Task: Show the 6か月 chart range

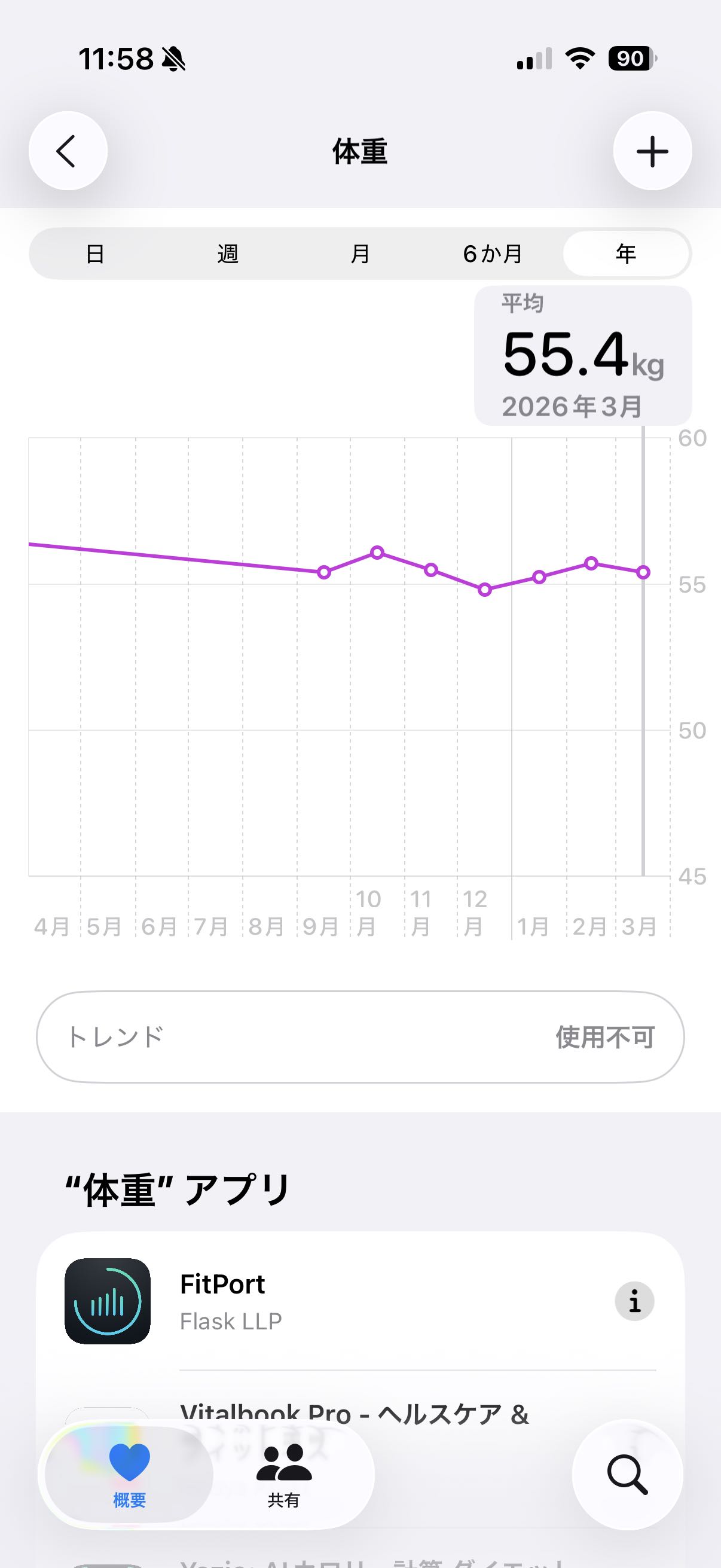Action: click(x=492, y=254)
